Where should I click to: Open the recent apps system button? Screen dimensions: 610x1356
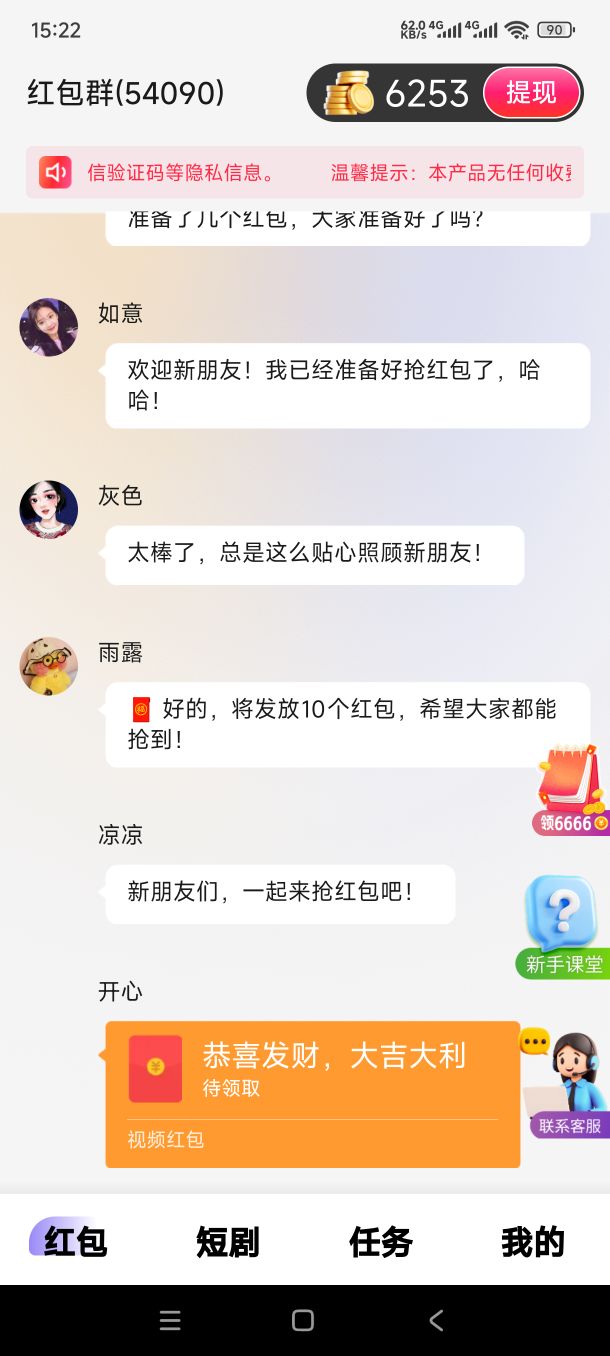(170, 1320)
